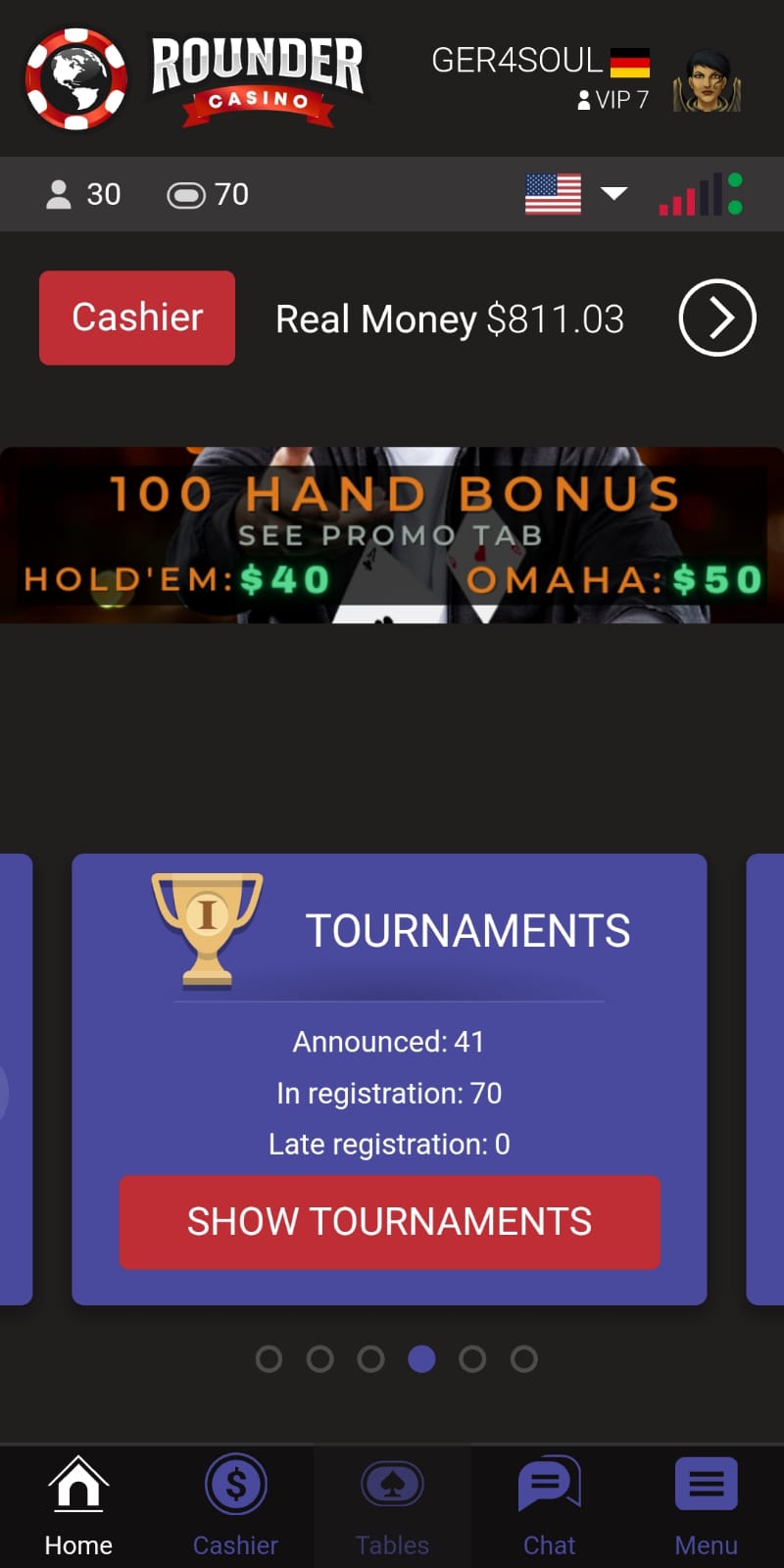Open the 100 Hand Bonus promo banner

click(x=392, y=535)
